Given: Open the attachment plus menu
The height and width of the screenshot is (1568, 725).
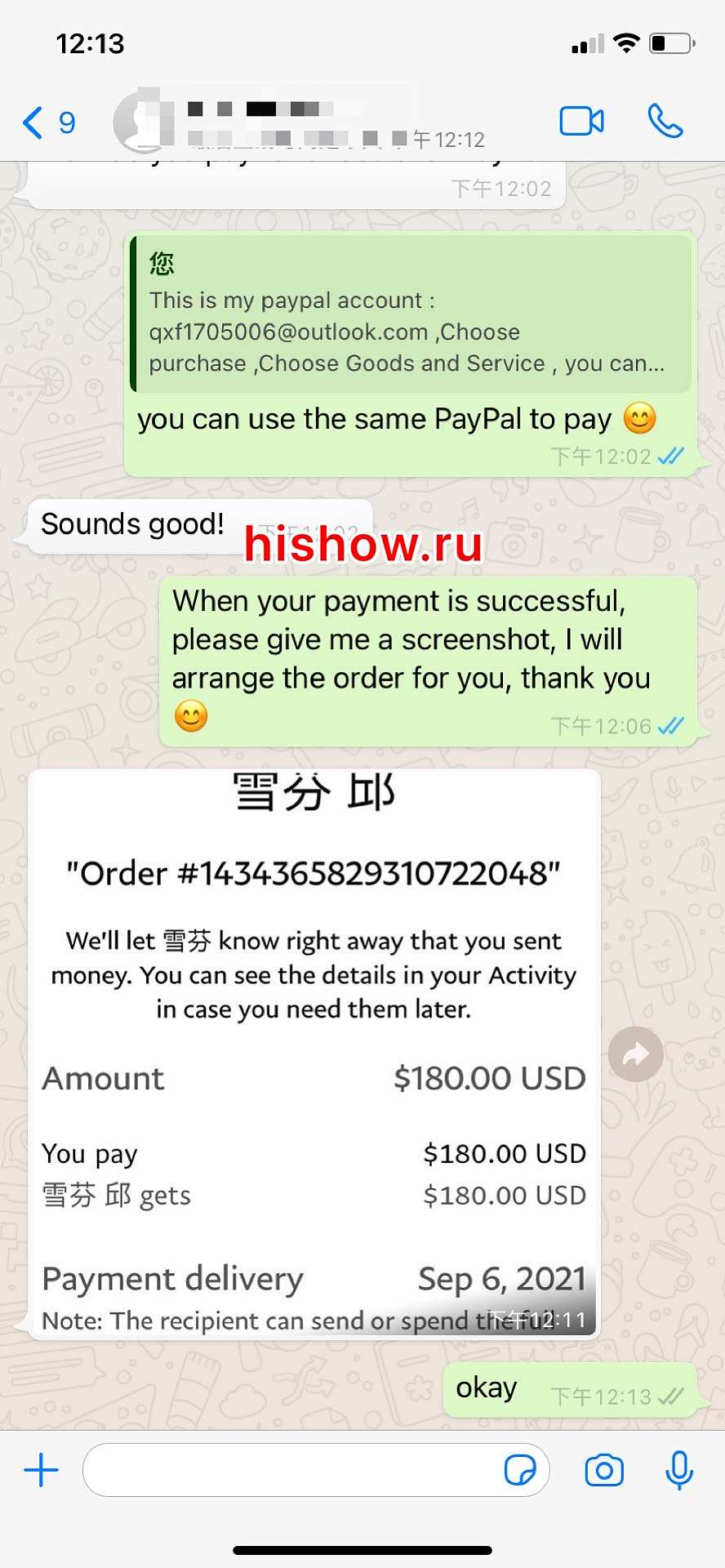Looking at the screenshot, I should point(42,1471).
